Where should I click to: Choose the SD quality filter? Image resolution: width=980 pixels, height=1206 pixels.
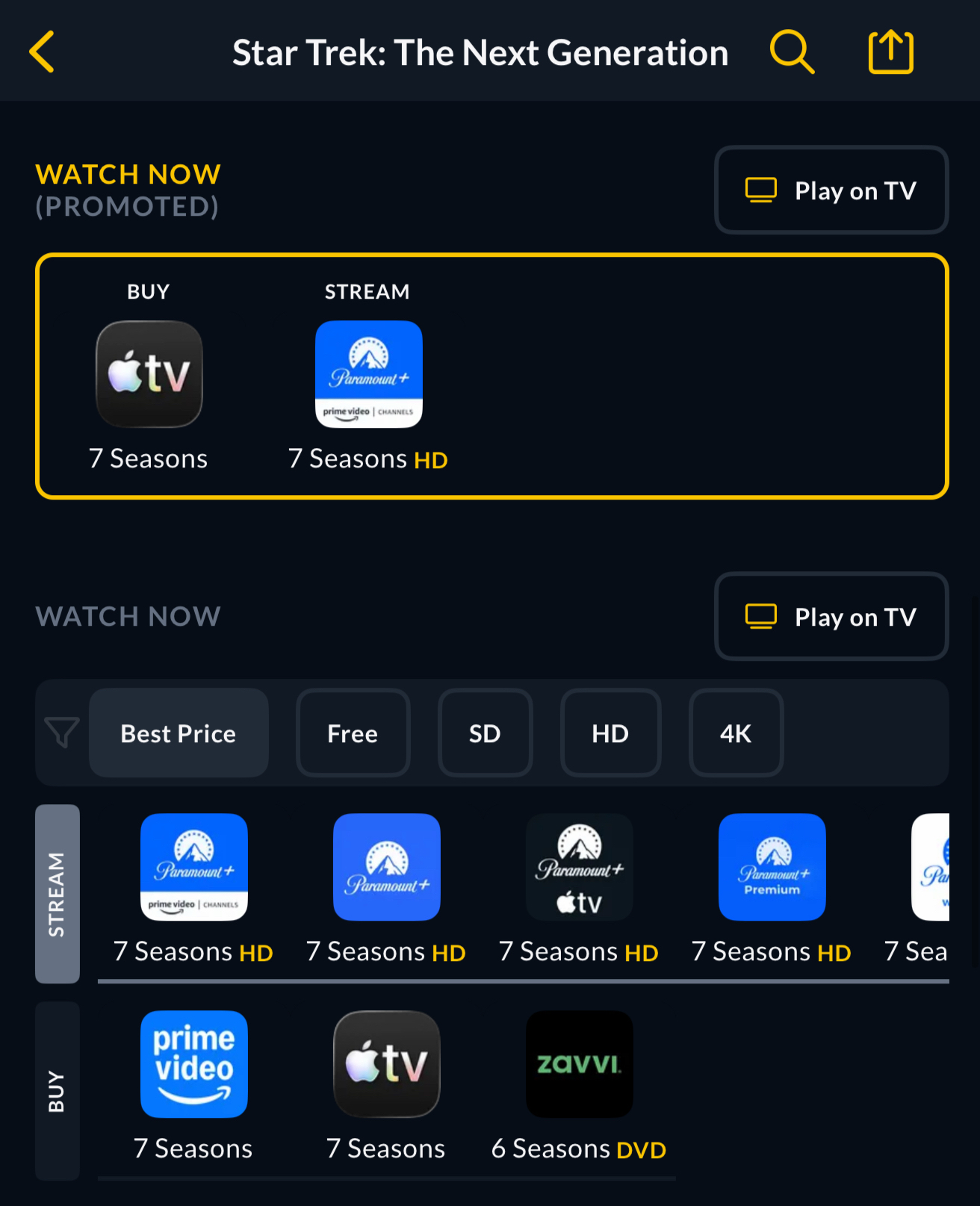485,733
